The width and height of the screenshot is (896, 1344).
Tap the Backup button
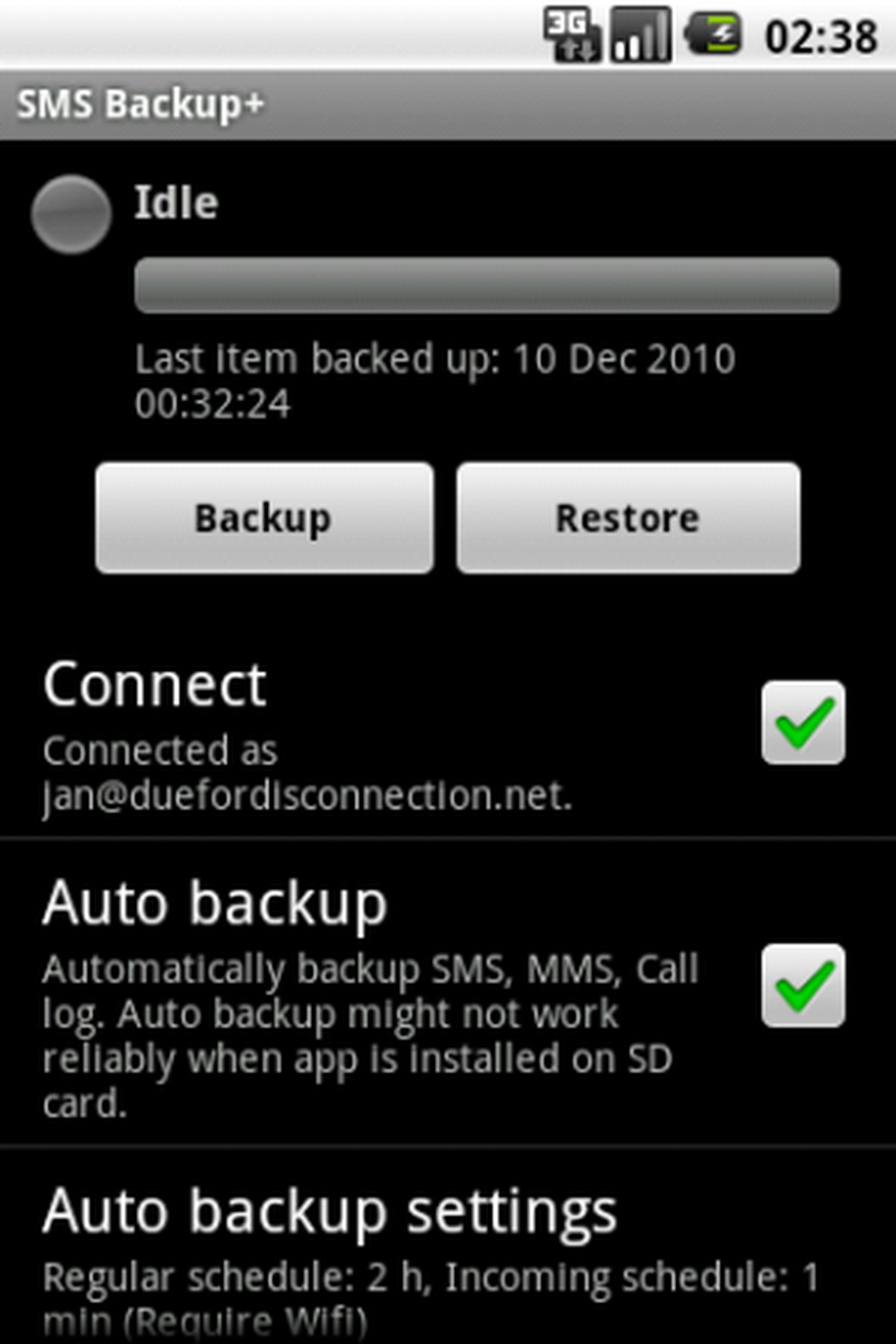point(264,517)
